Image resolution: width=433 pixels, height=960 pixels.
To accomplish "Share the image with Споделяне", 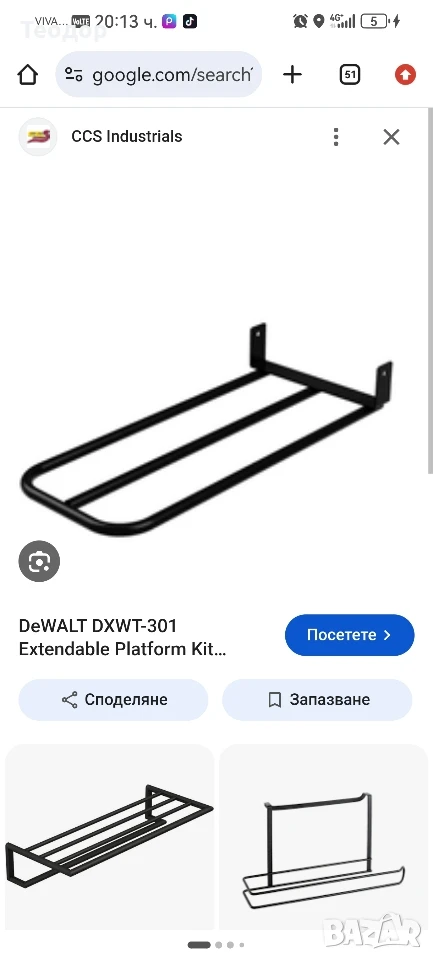I will pos(113,700).
